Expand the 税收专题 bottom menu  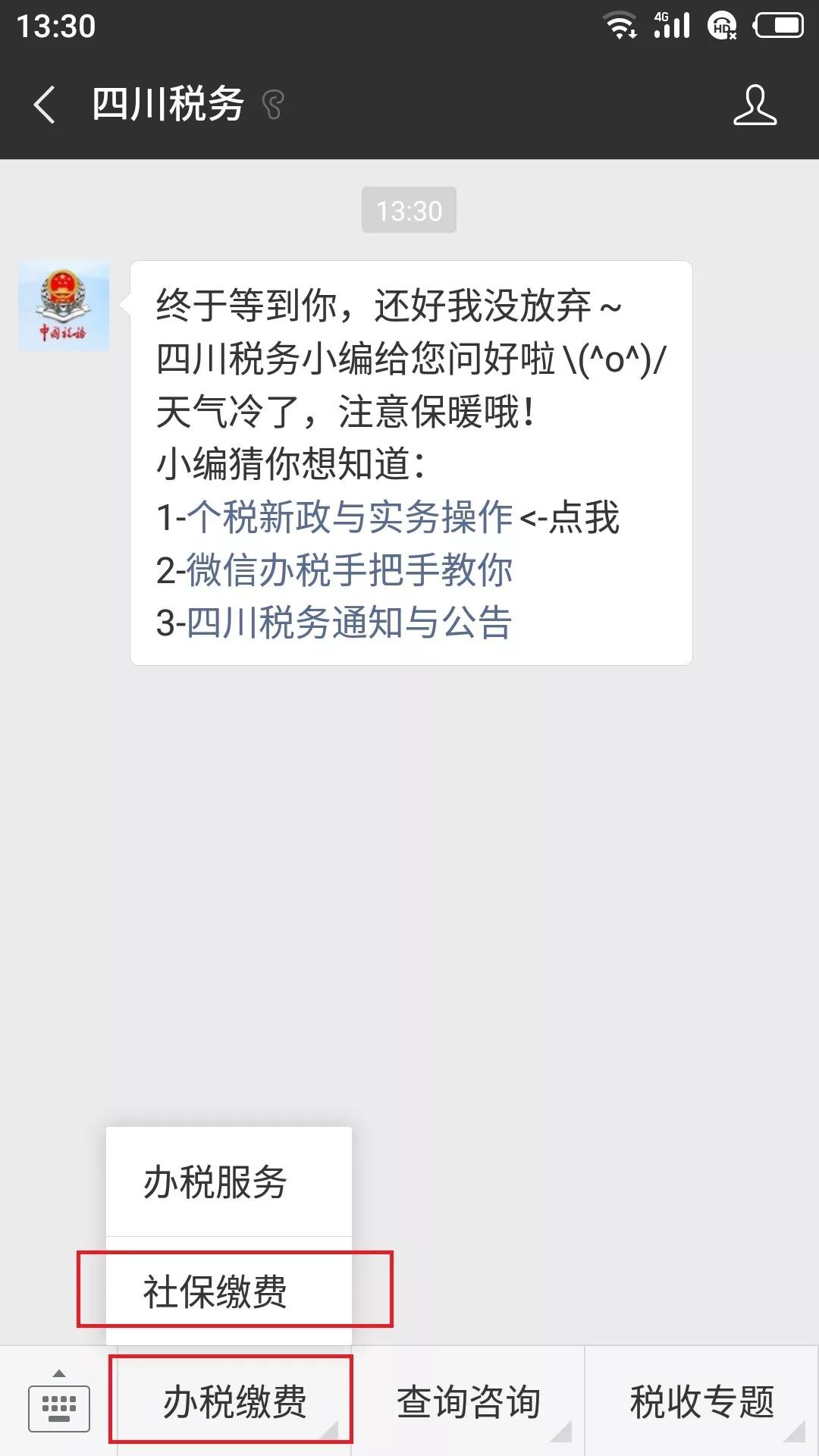tap(702, 1401)
